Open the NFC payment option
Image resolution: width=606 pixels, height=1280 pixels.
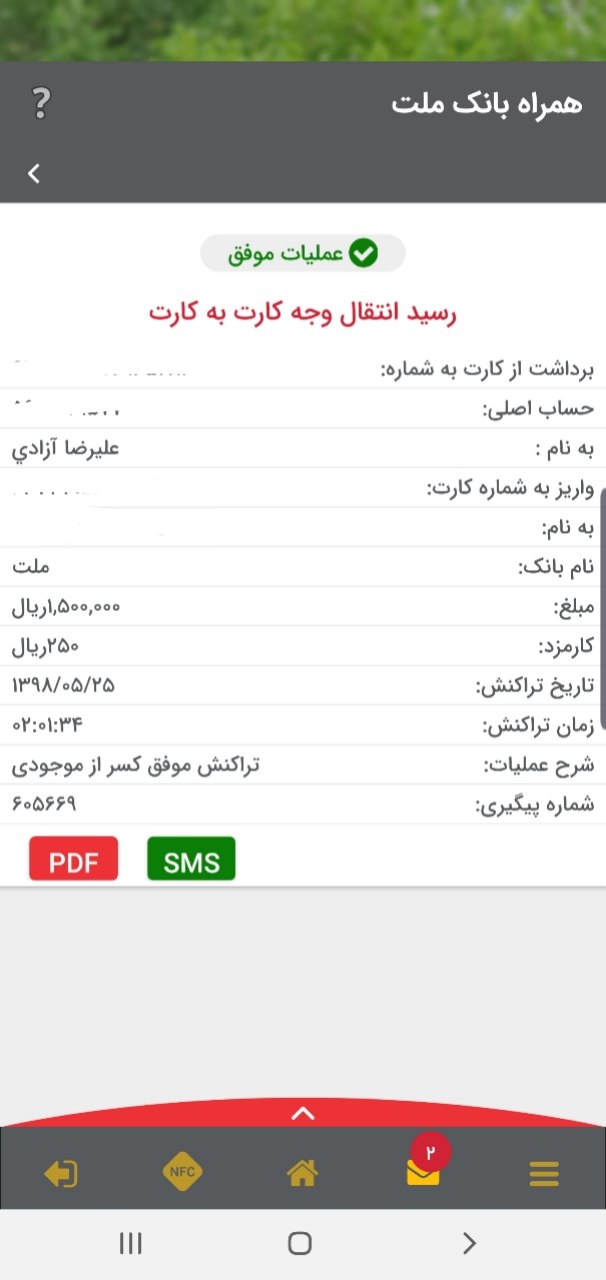click(x=182, y=1171)
